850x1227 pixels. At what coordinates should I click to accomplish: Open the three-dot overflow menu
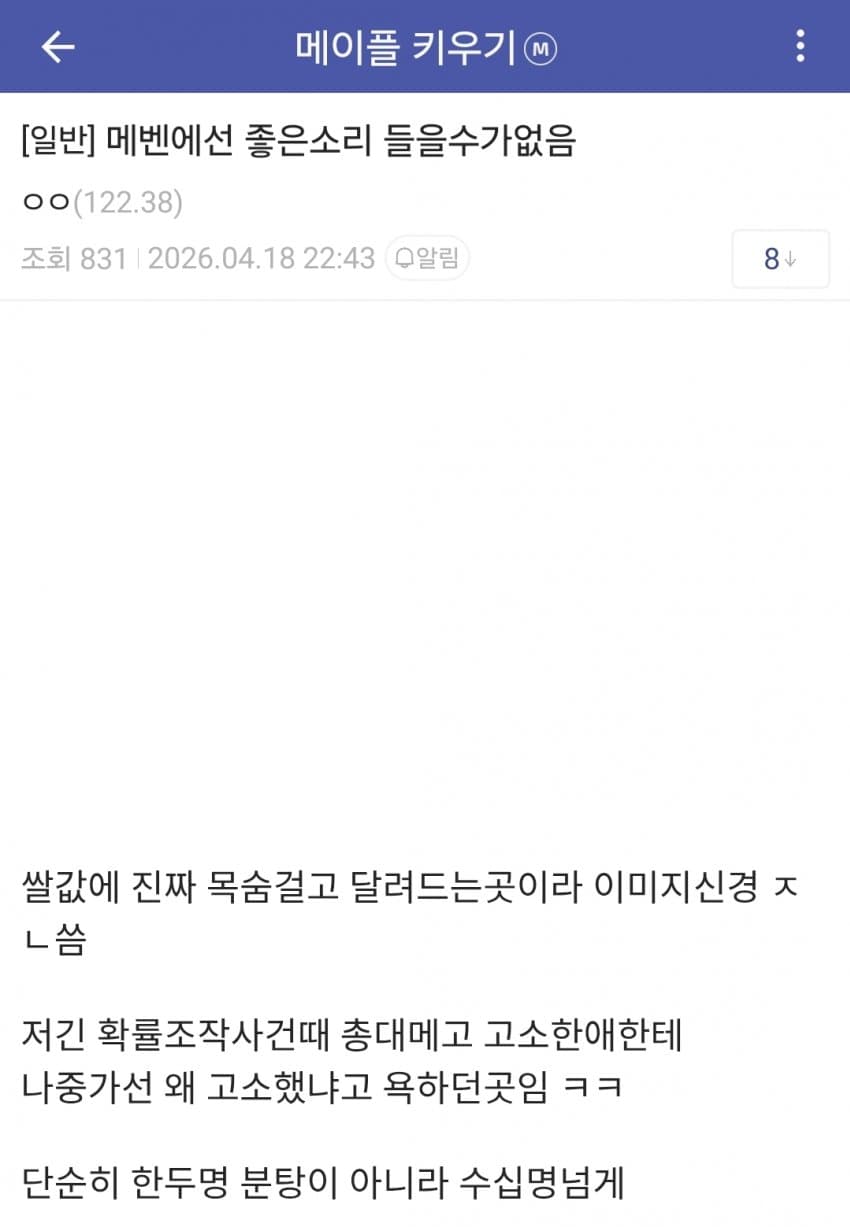point(799,47)
